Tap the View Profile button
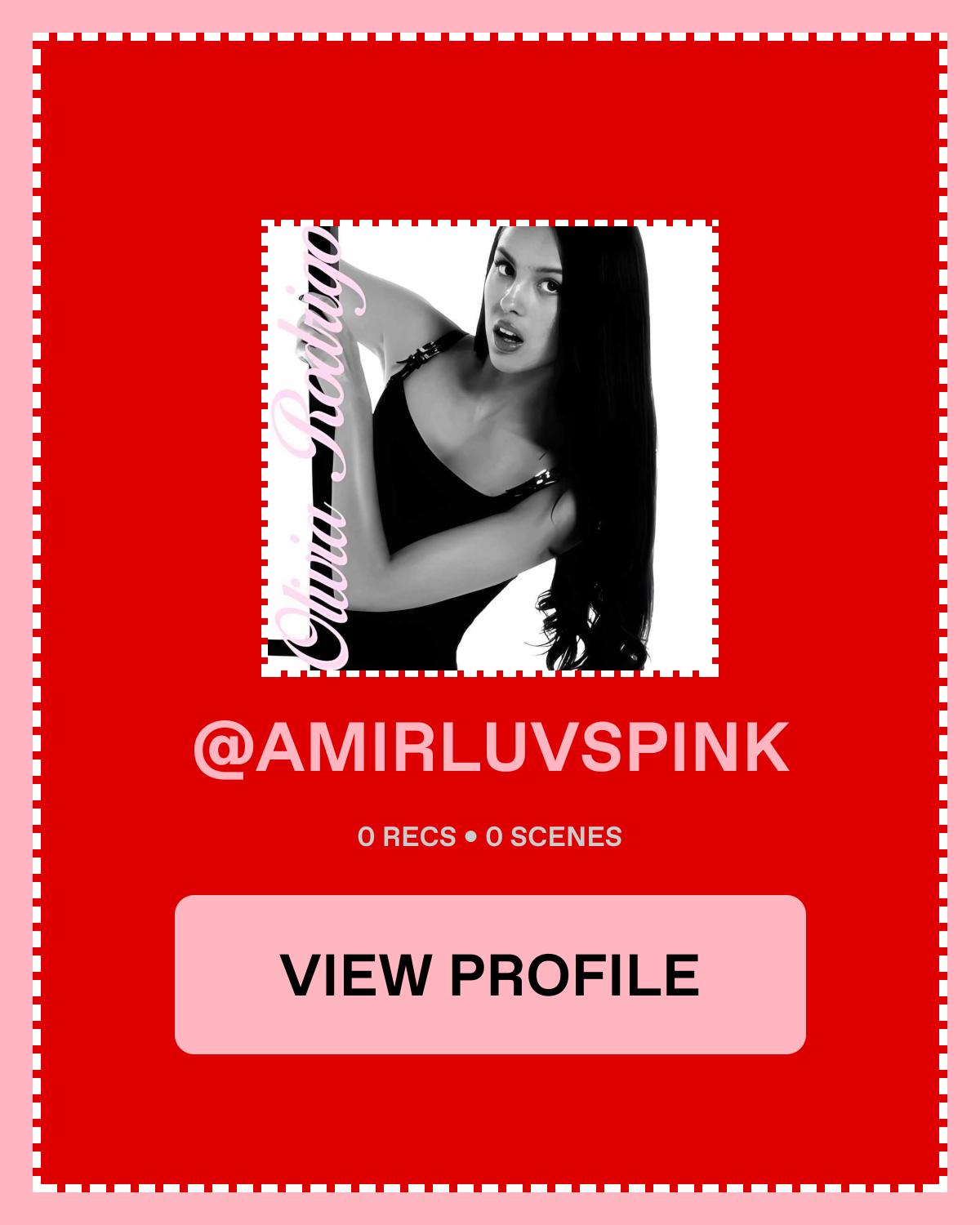 [x=490, y=974]
